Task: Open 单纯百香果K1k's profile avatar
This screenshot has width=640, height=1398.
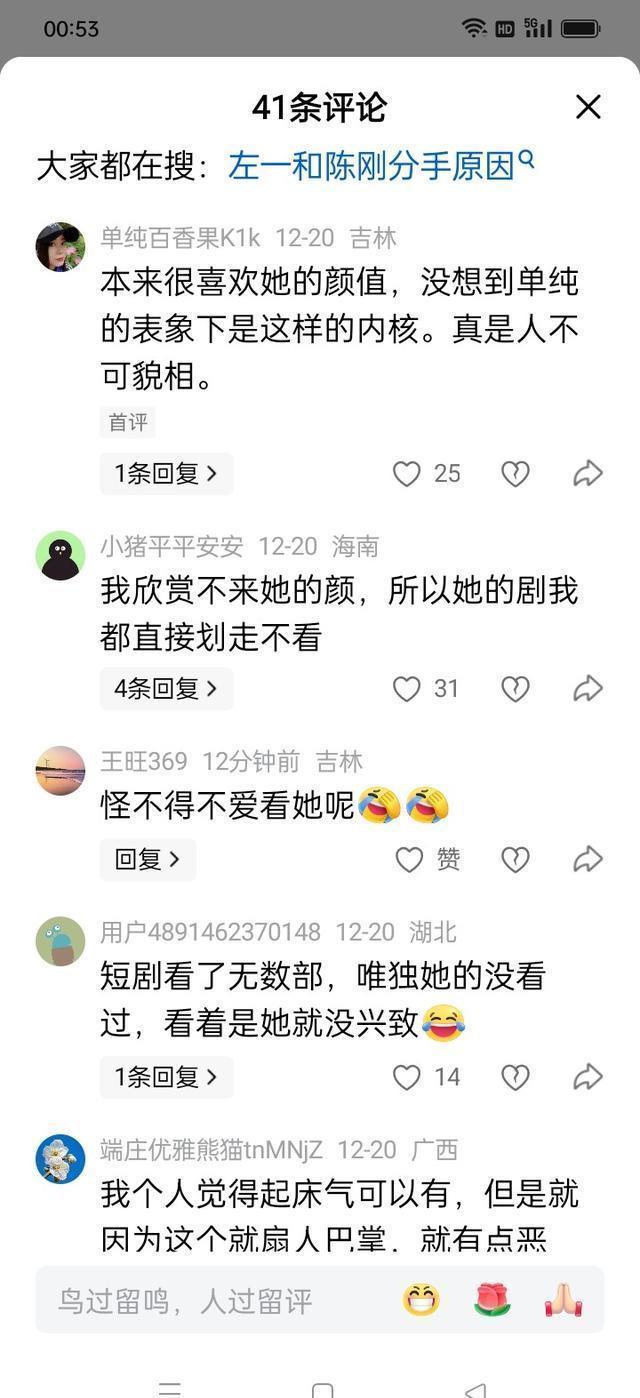Action: coord(60,247)
